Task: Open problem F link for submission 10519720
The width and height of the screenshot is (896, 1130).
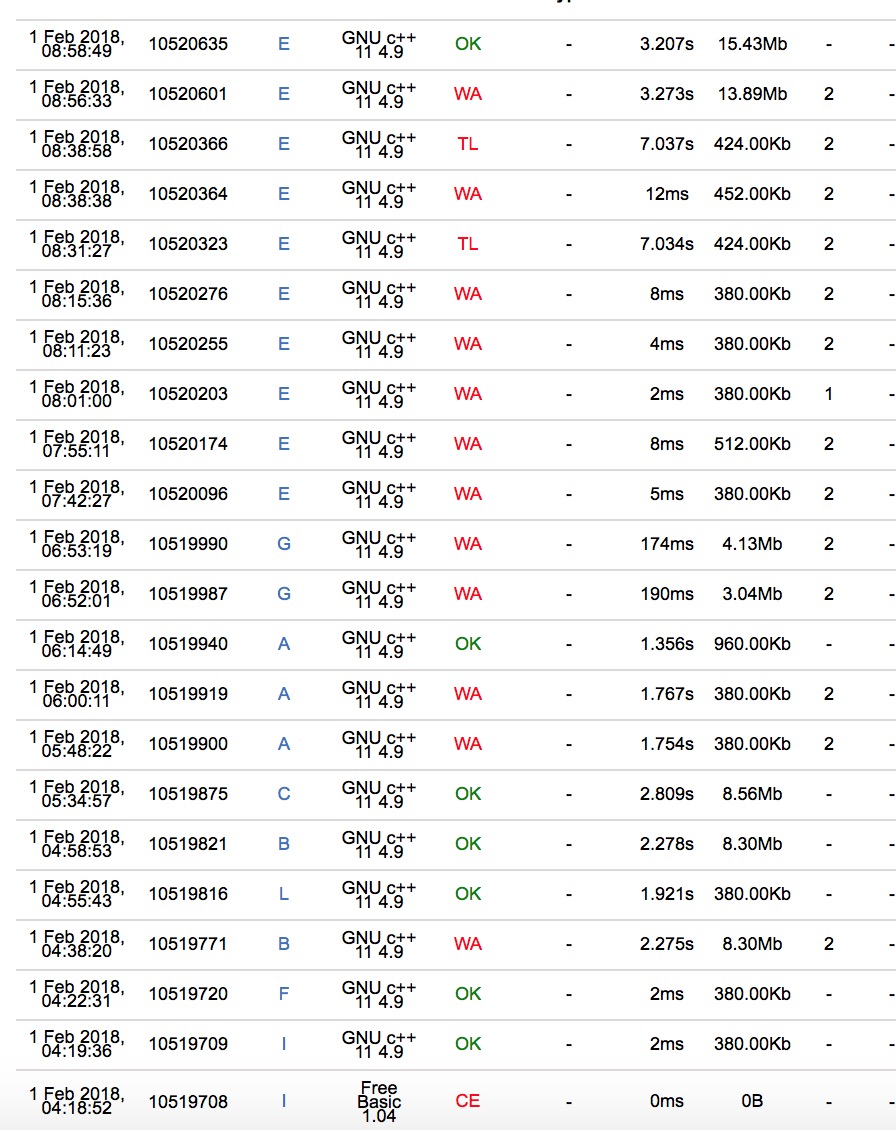Action: pyautogui.click(x=284, y=994)
